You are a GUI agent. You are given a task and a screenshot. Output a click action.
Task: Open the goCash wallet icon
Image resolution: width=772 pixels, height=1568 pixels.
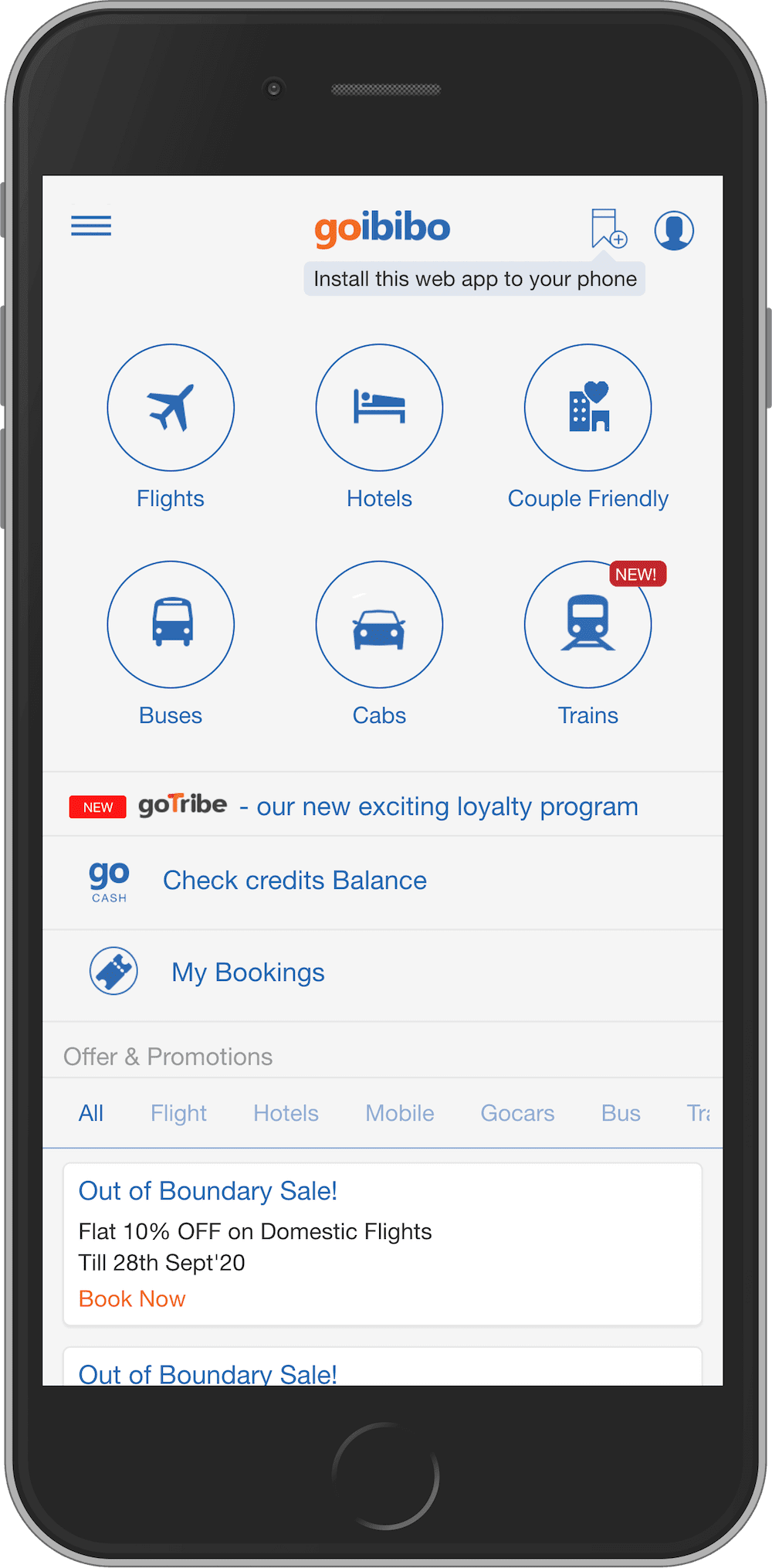[108, 881]
